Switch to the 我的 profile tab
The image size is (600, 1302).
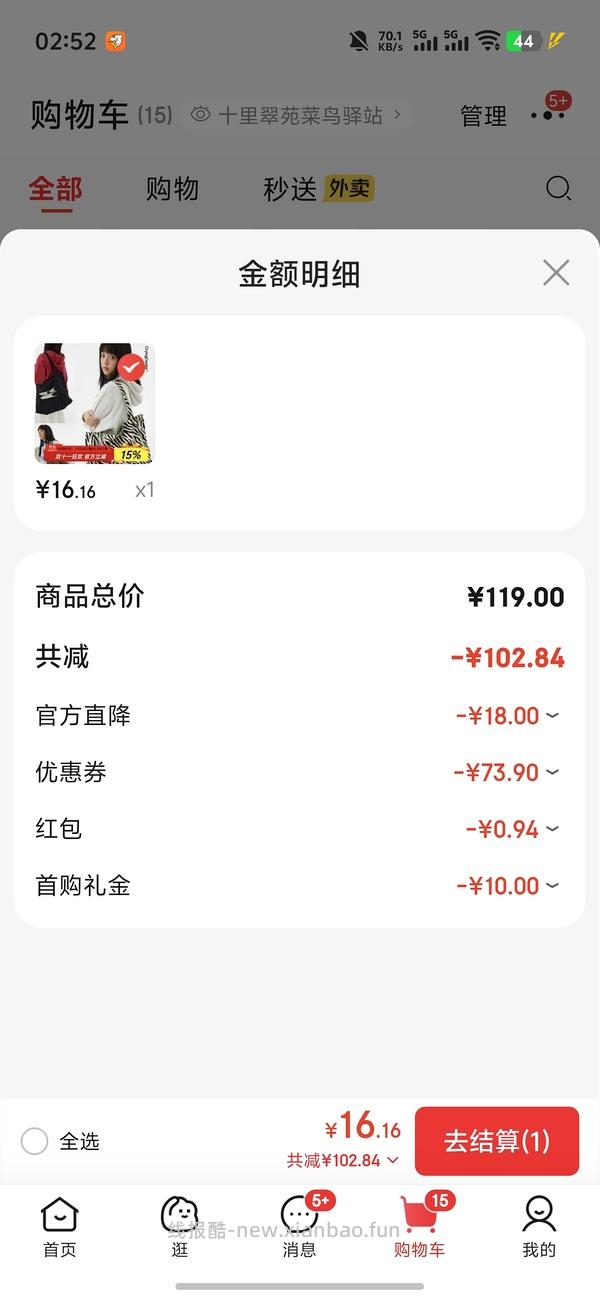(x=539, y=1227)
